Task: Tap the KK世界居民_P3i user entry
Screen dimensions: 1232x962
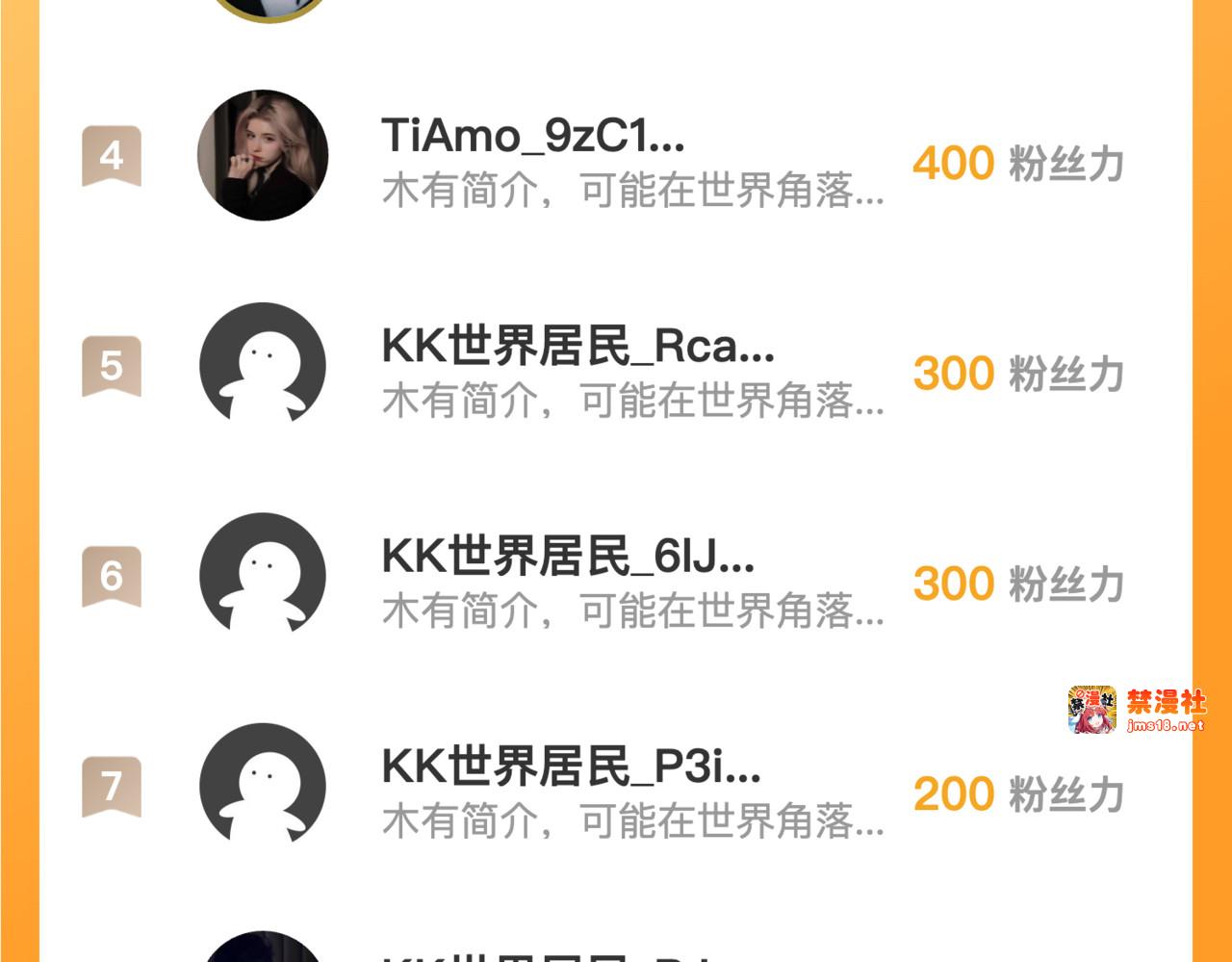Action: click(571, 767)
